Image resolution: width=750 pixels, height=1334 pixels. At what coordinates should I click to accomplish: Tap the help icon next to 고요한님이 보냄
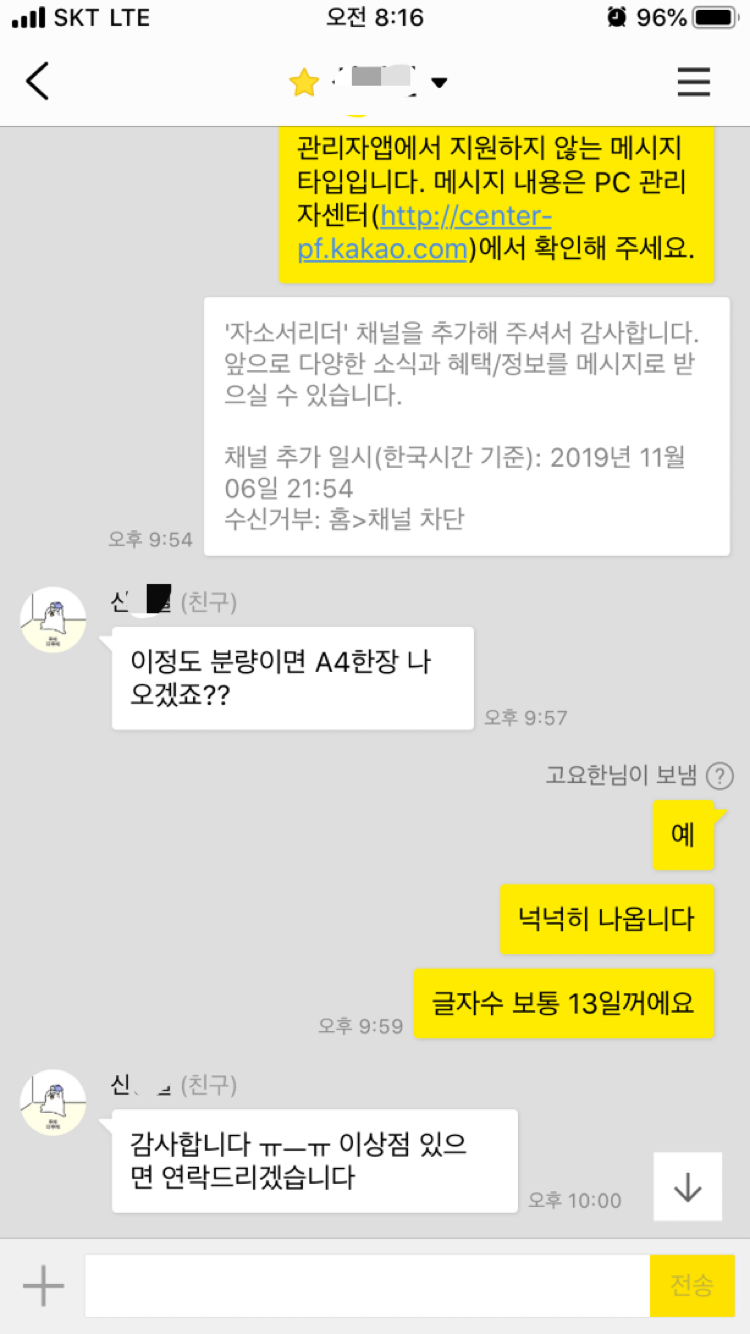(719, 776)
